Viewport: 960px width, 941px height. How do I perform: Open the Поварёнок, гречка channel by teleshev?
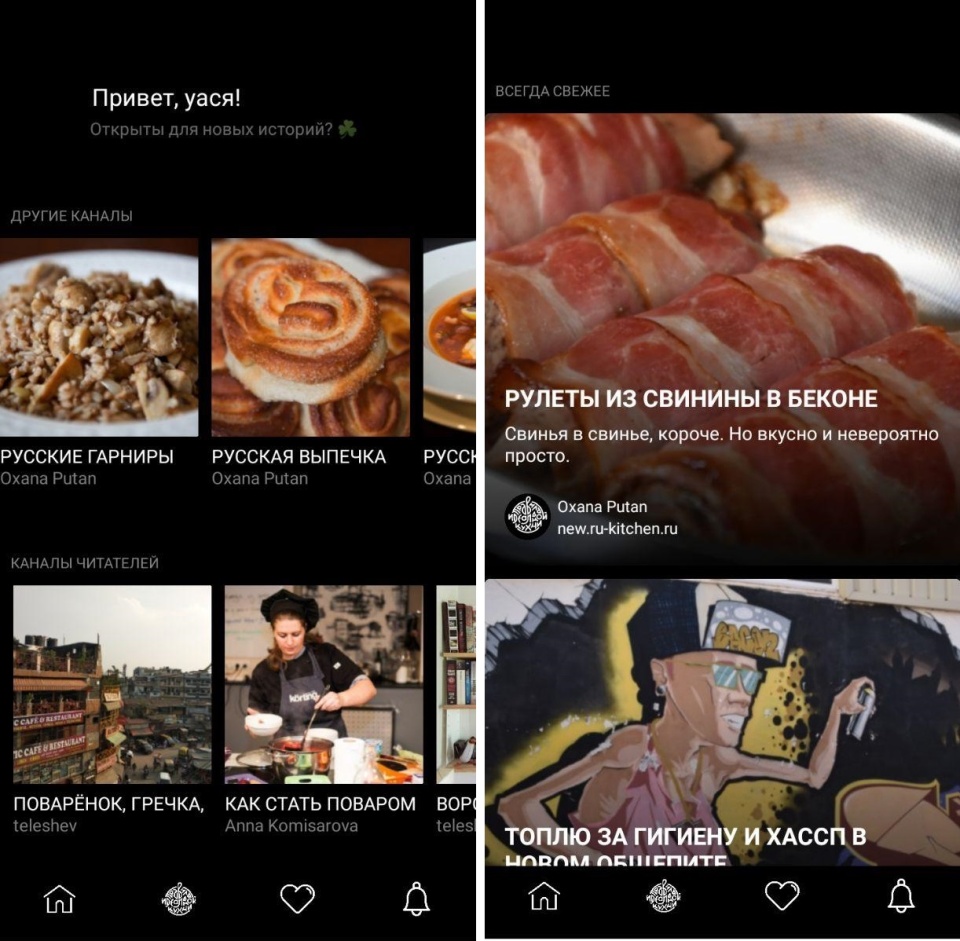pyautogui.click(x=112, y=684)
